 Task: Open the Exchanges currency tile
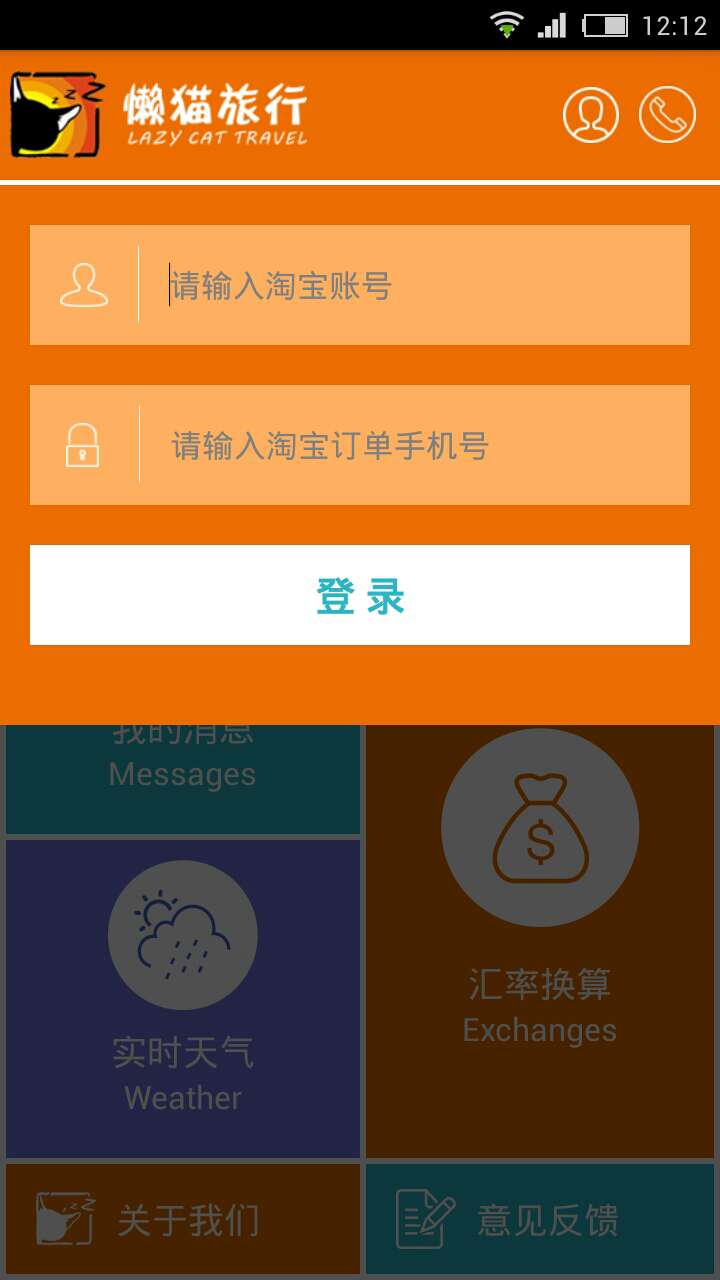pos(540,940)
